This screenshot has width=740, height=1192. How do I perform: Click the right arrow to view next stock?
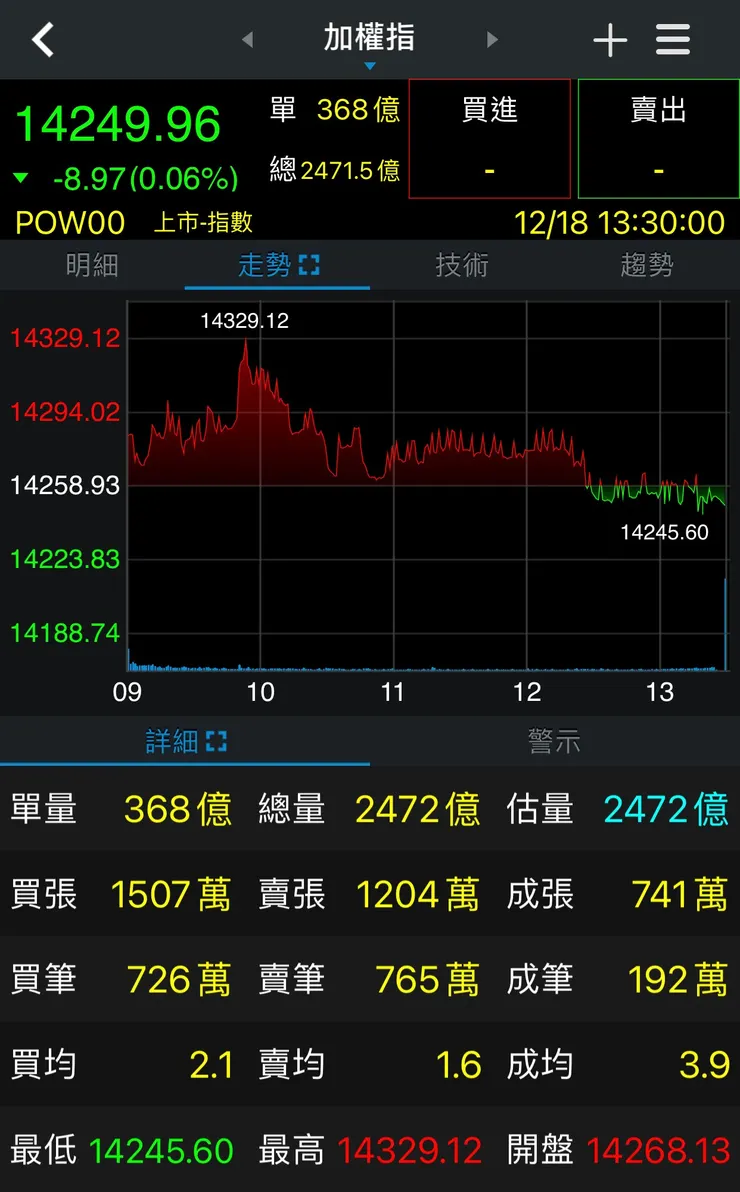[x=492, y=40]
